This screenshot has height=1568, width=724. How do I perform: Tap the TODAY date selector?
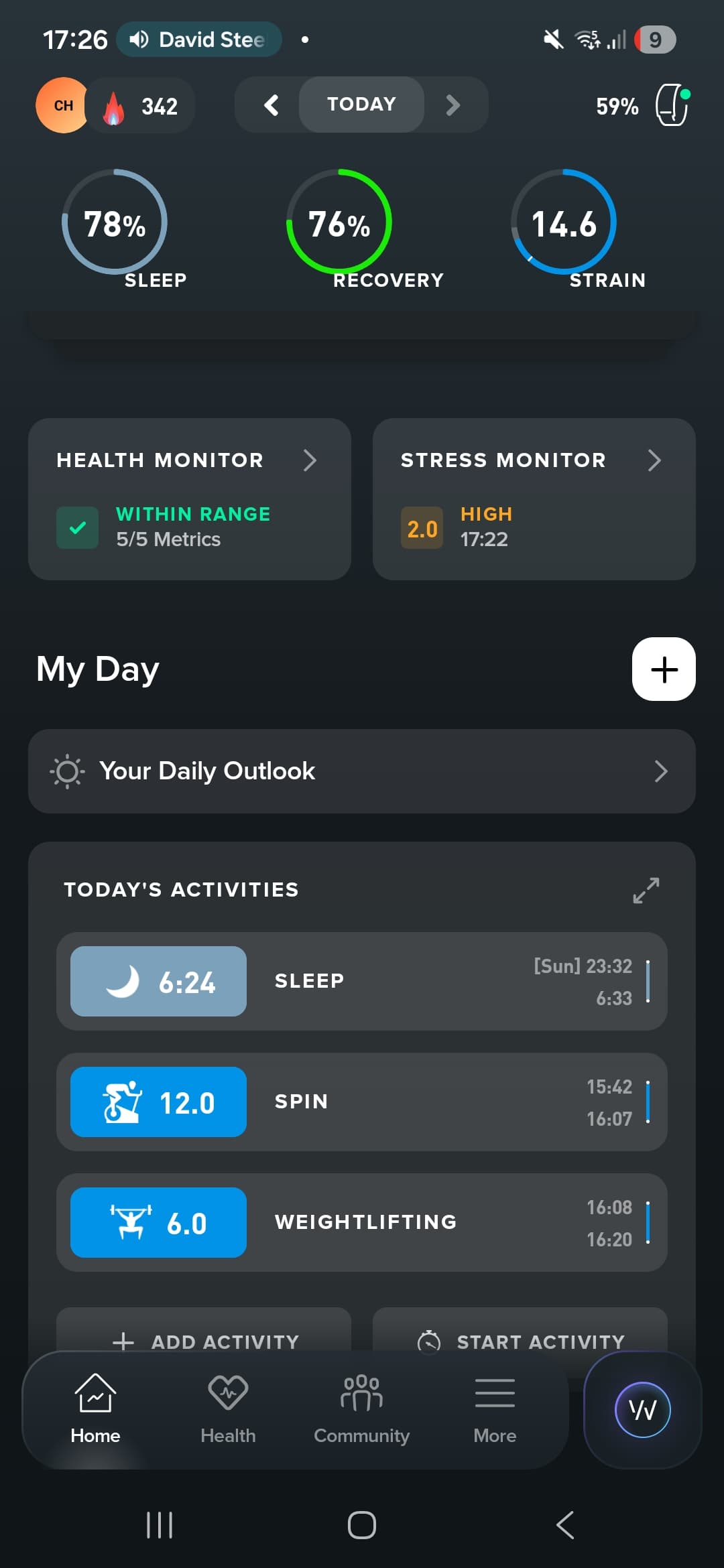(x=361, y=105)
